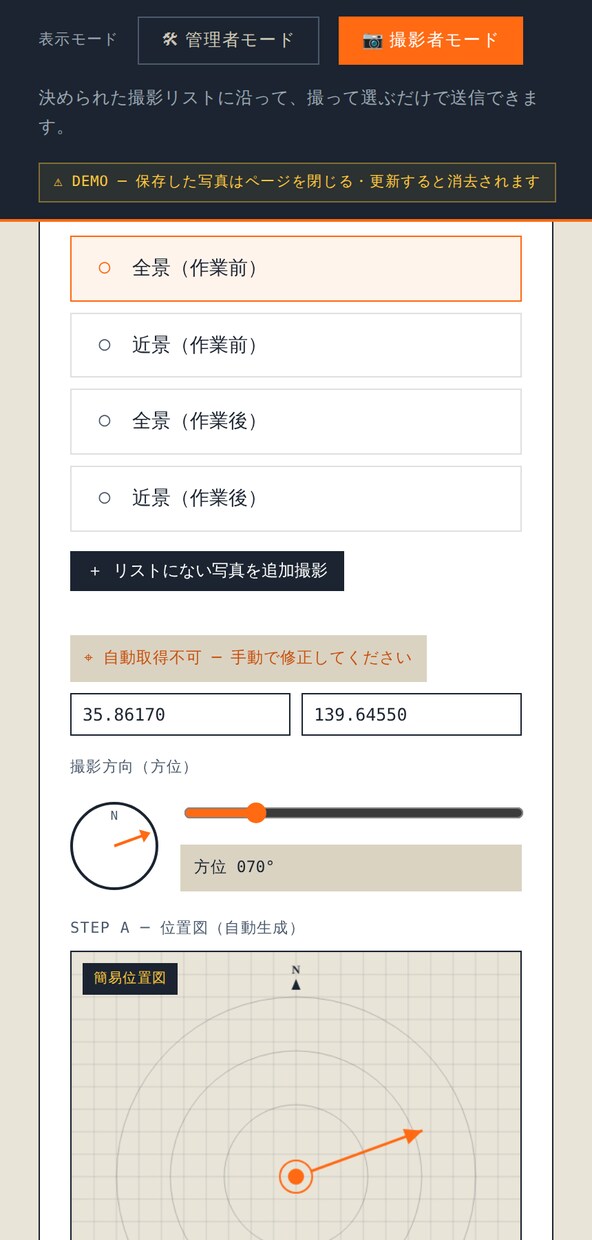This screenshot has height=1240, width=592.
Task: Tap the 撮影方向 azimuth slider
Action: [353, 813]
